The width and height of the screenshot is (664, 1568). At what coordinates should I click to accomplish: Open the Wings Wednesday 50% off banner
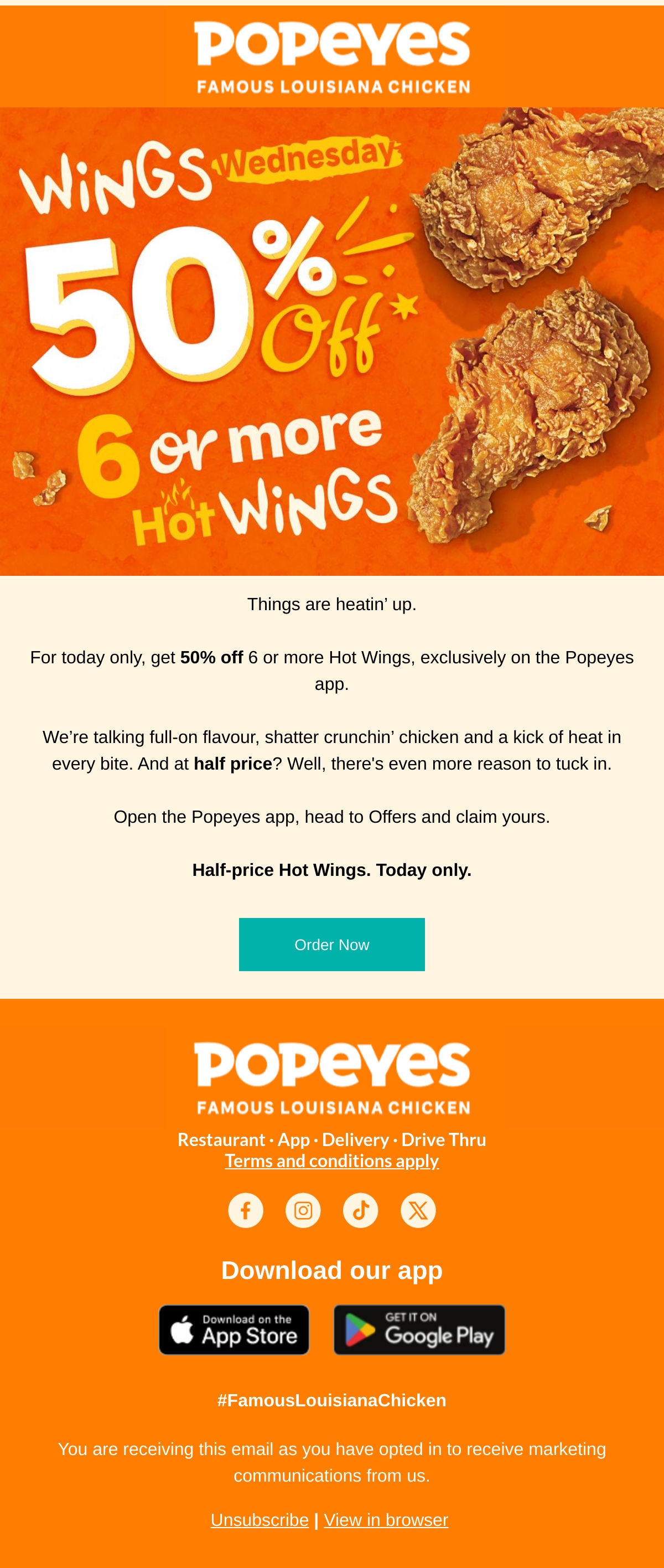(x=332, y=342)
